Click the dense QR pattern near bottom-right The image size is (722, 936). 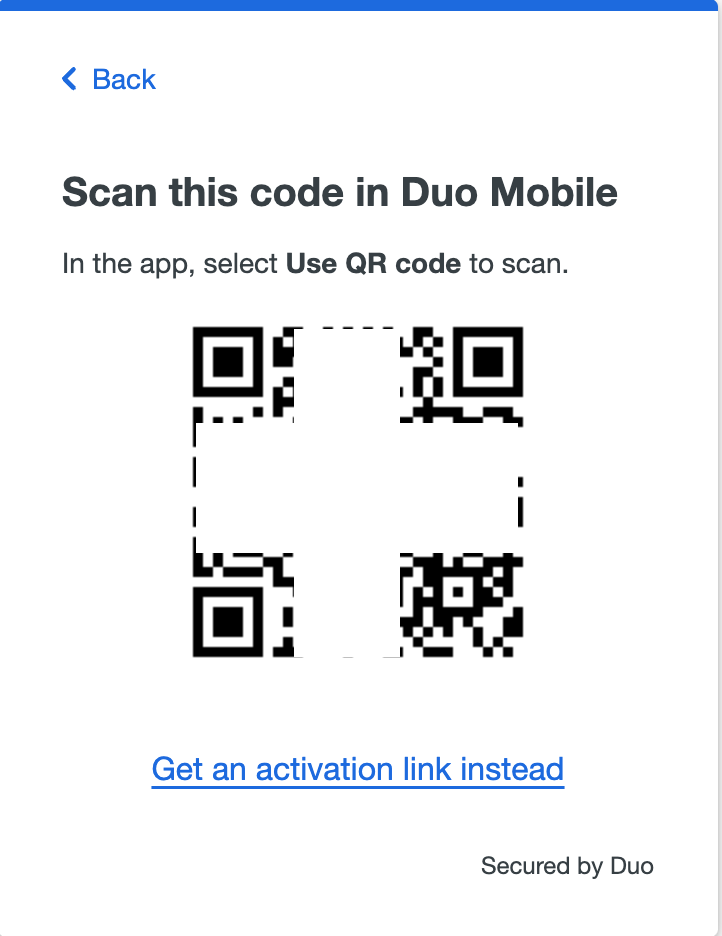pos(460,600)
